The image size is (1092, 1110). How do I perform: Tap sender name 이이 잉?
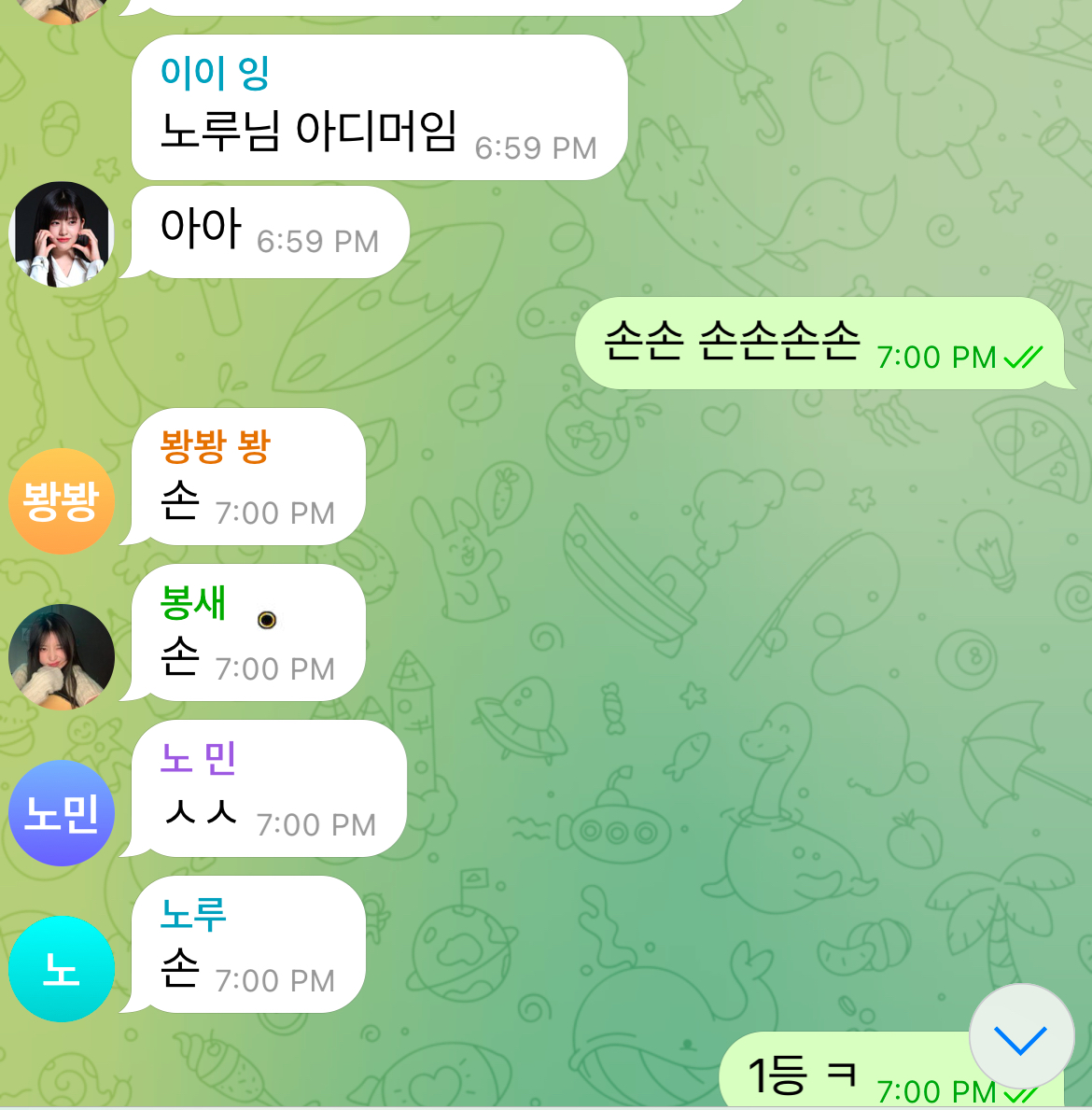[x=215, y=73]
